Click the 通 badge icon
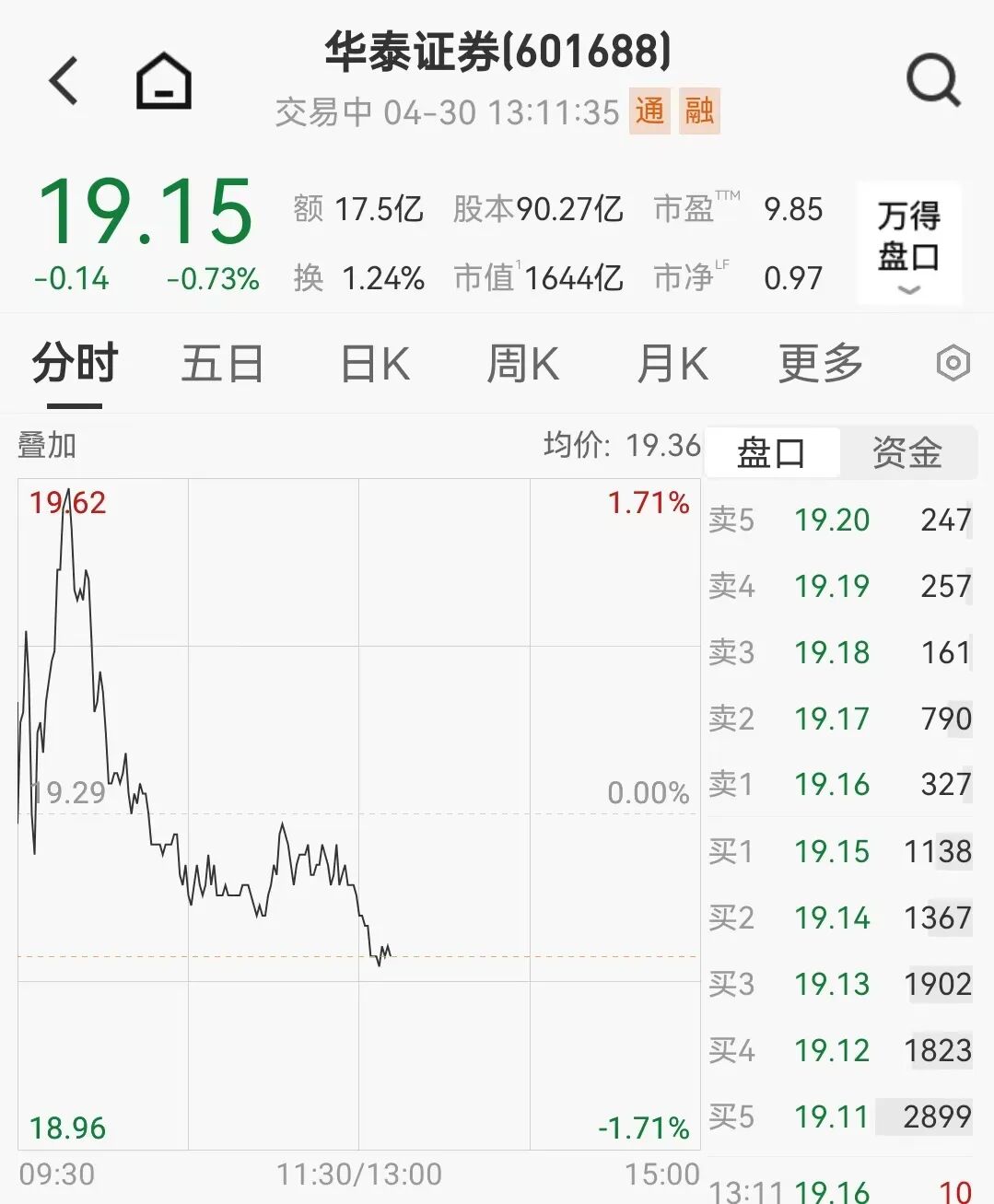The width and height of the screenshot is (994, 1204). pyautogui.click(x=649, y=111)
